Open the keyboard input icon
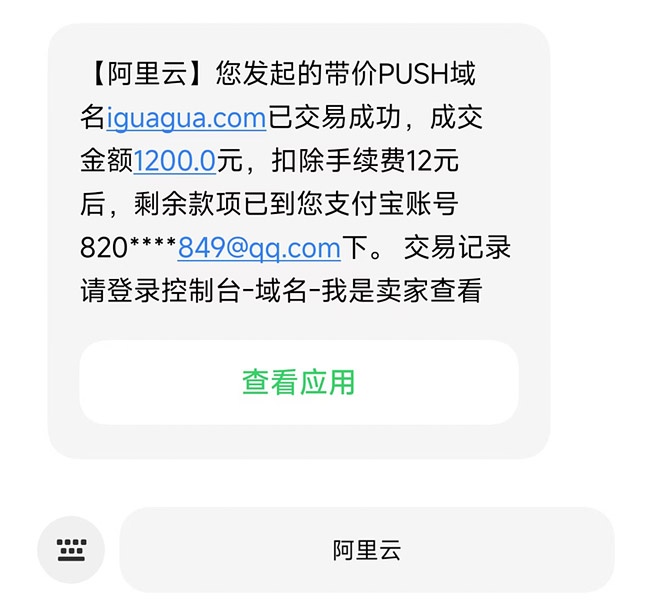The height and width of the screenshot is (615, 650). click(71, 549)
